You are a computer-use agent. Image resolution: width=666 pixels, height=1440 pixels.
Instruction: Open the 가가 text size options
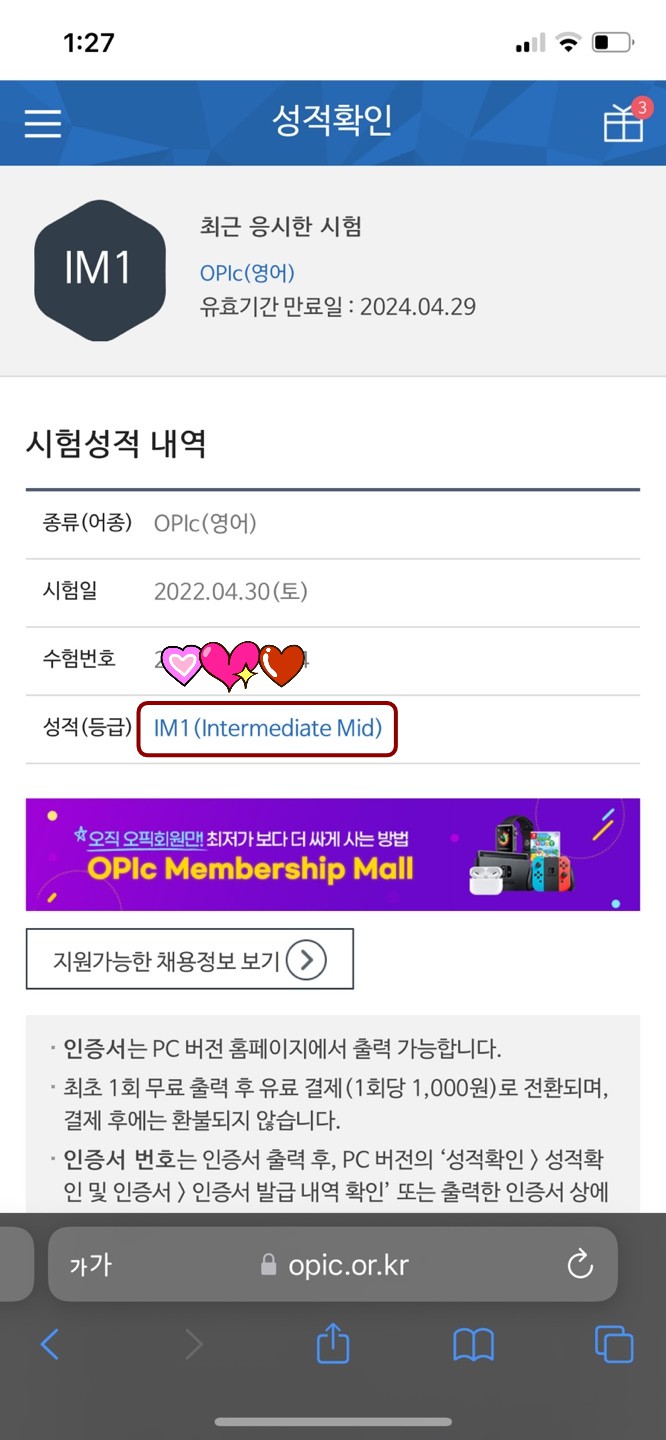click(90, 1265)
